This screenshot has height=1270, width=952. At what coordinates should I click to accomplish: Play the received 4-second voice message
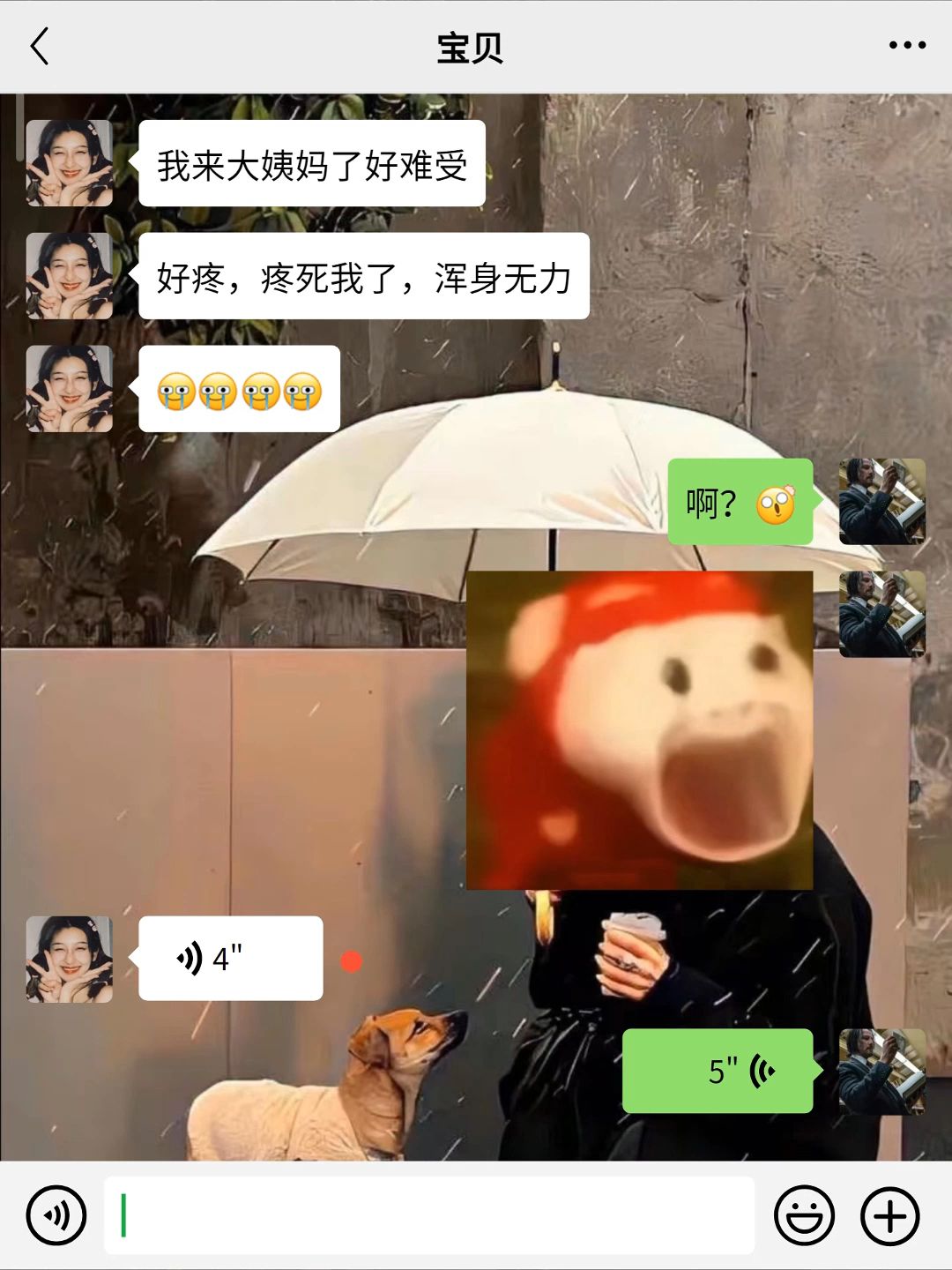[x=230, y=958]
